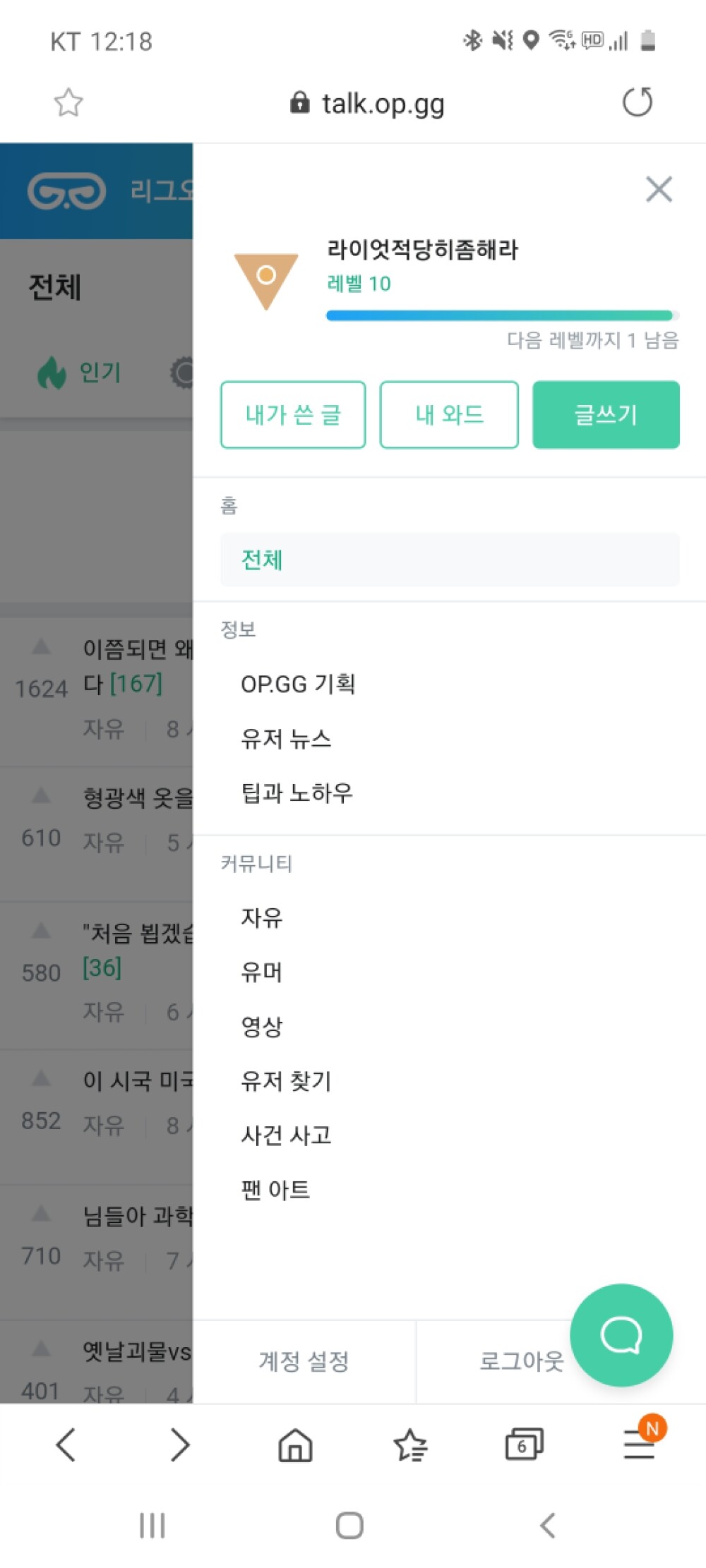The height and width of the screenshot is (1568, 706).
Task: Open the 영상 board
Action: click(262, 1027)
